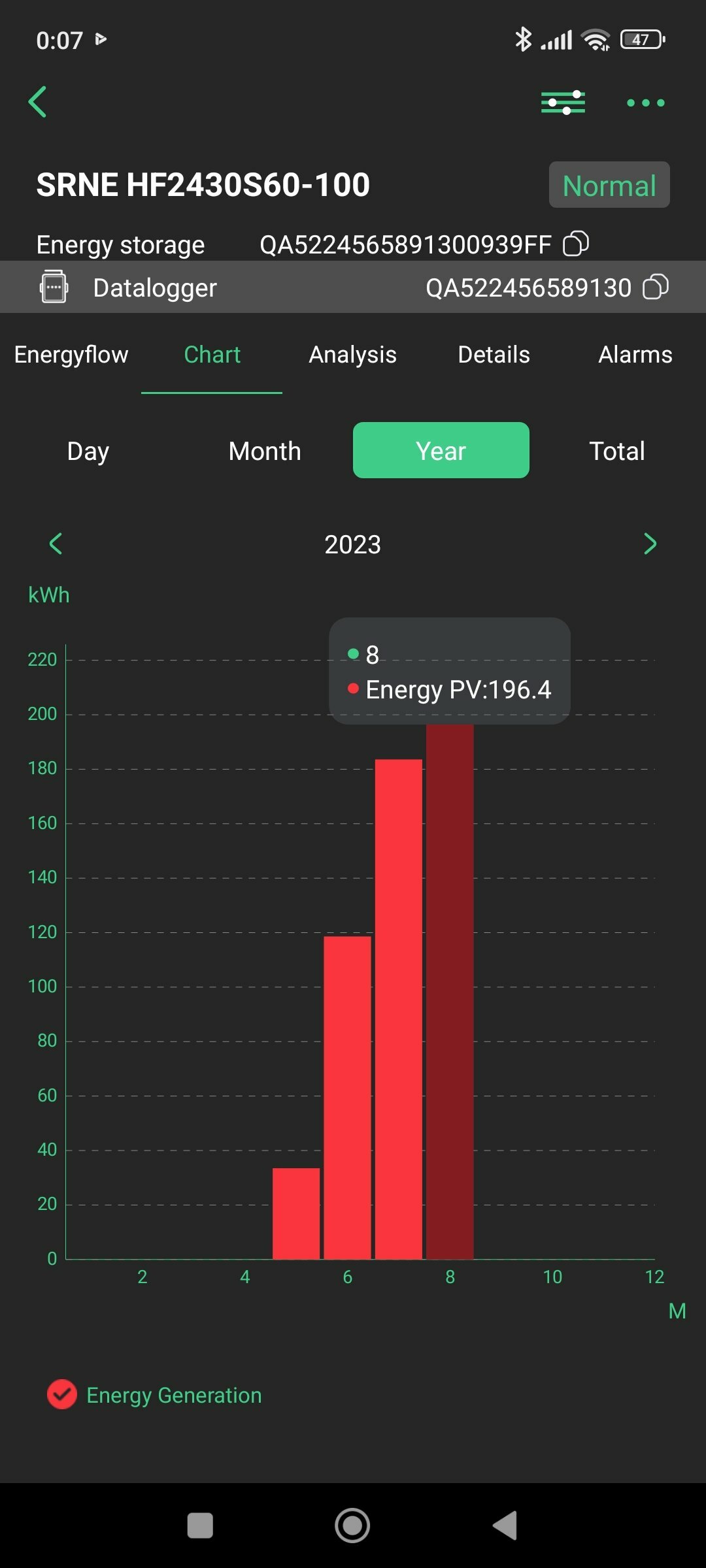Go back using the top-left arrow
706x1568 pixels.
click(x=38, y=103)
